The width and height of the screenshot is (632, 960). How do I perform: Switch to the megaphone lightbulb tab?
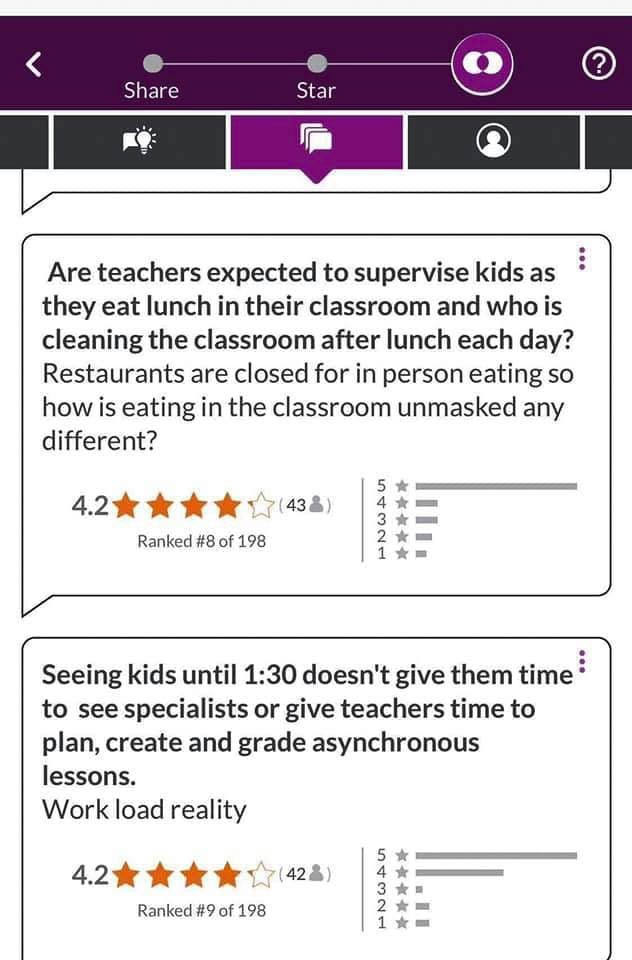click(140, 141)
